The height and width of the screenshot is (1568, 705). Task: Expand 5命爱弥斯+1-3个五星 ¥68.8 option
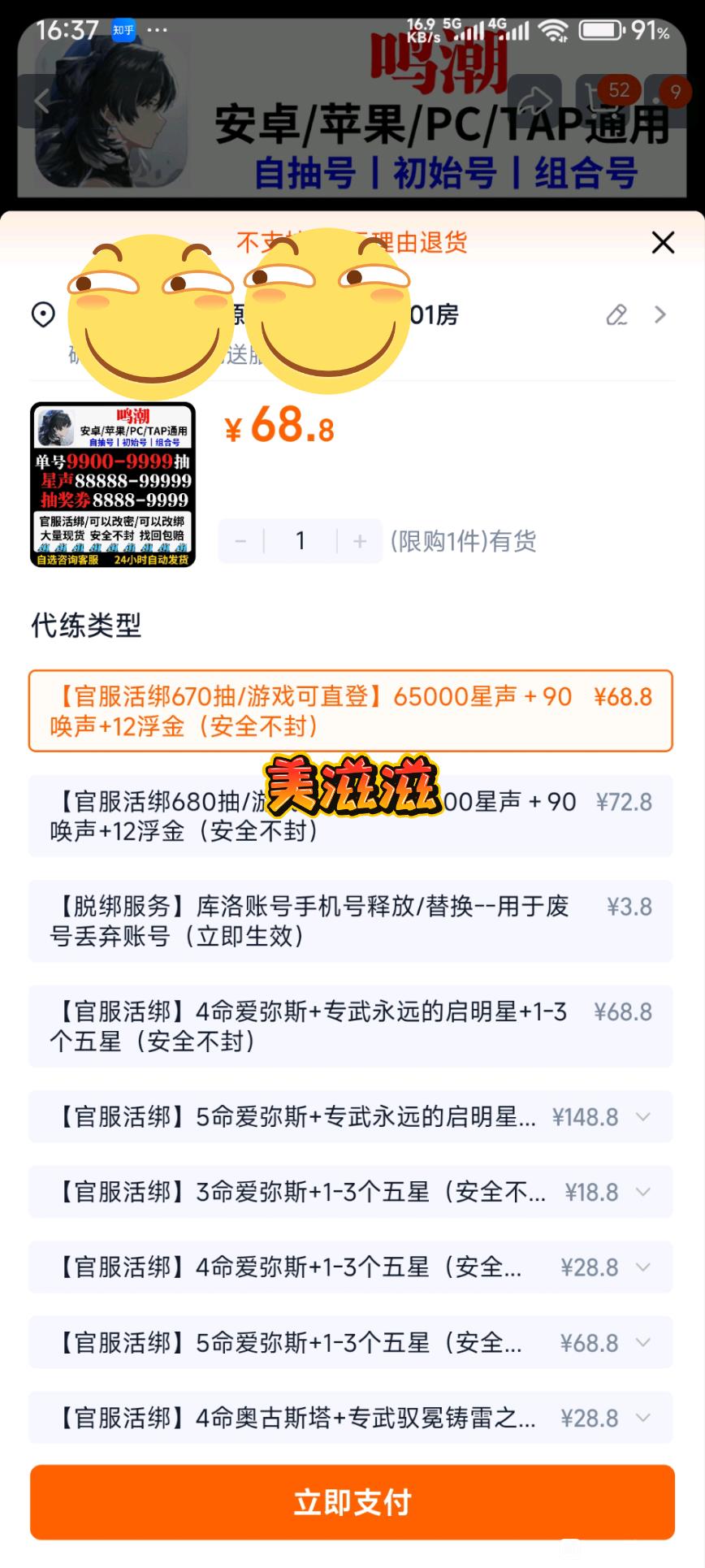click(642, 1342)
